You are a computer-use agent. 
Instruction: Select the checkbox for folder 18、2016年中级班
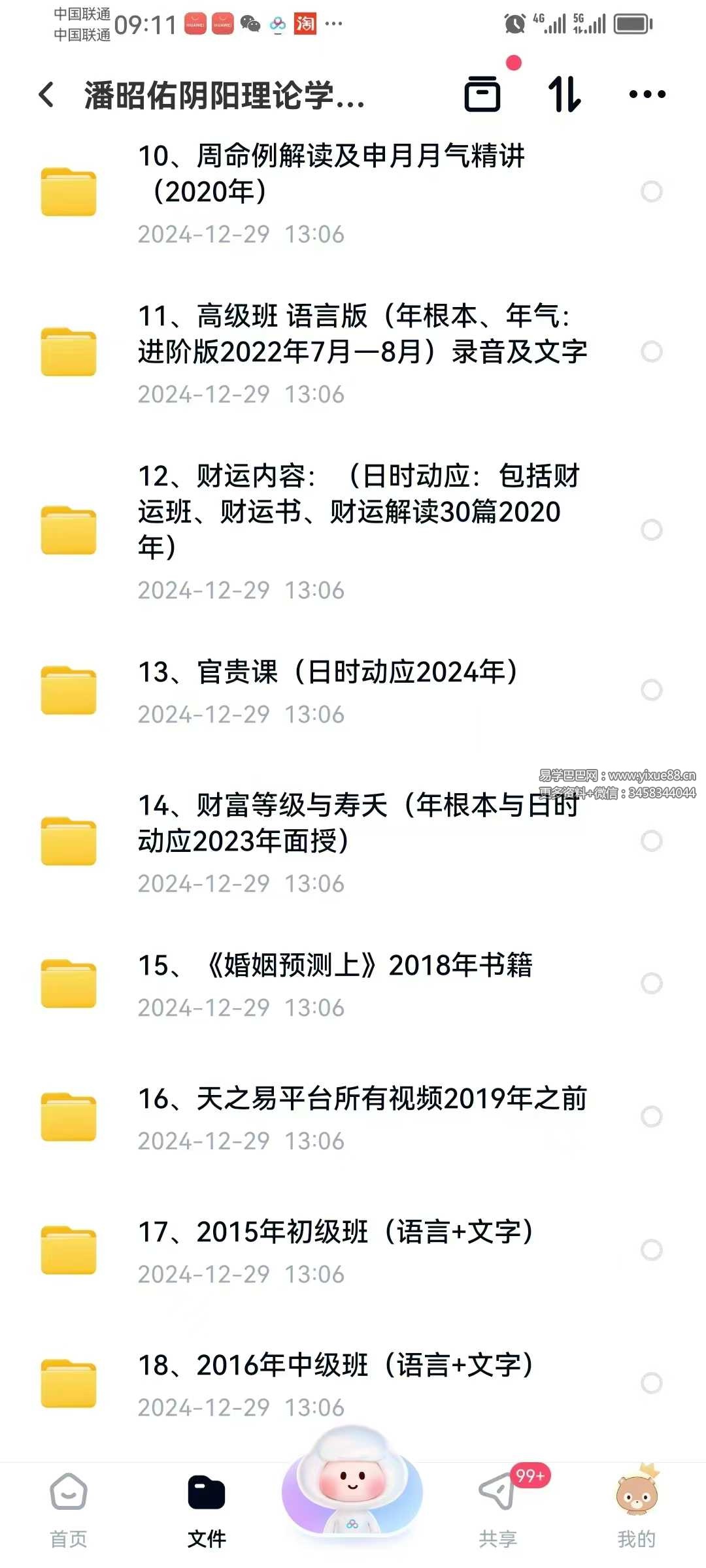651,1383
